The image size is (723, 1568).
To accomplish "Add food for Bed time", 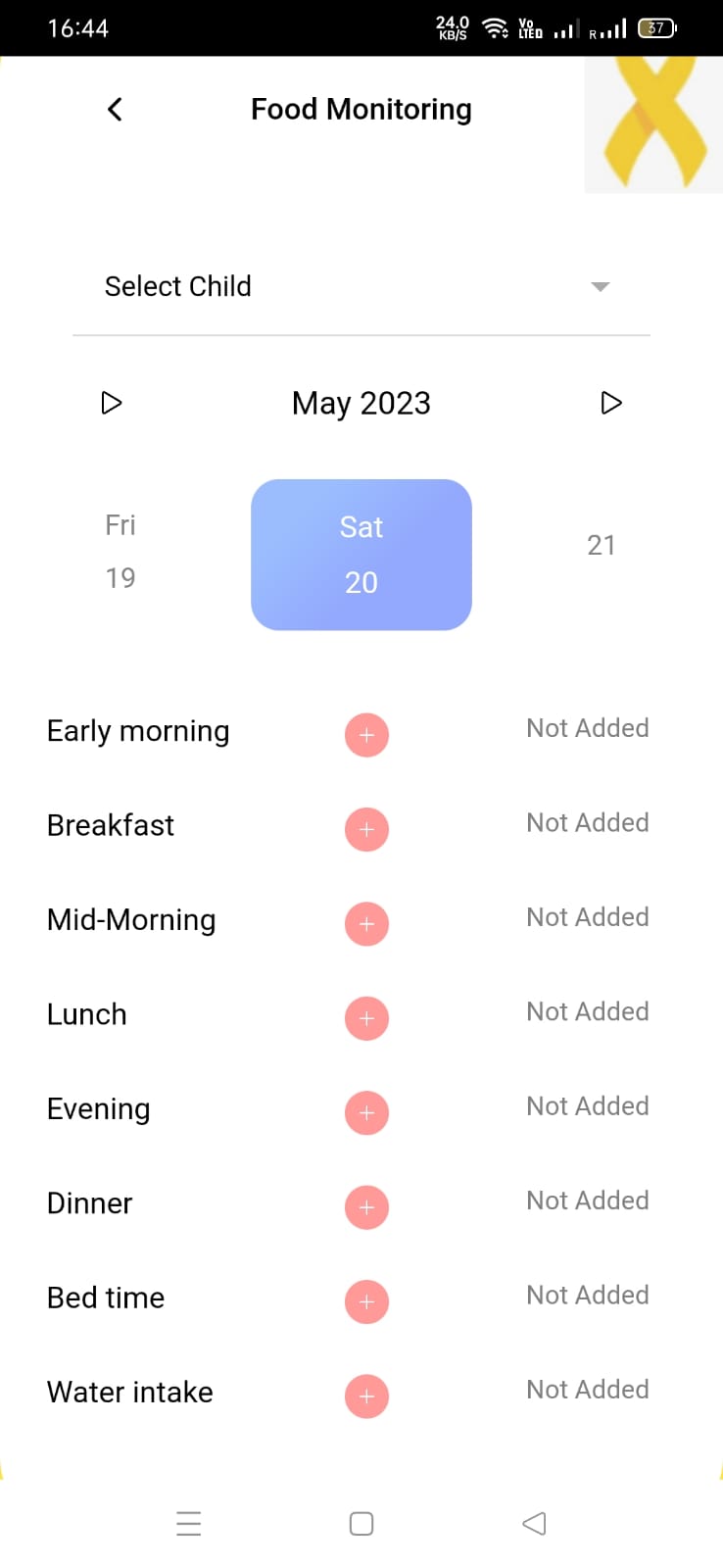I will pyautogui.click(x=366, y=1301).
